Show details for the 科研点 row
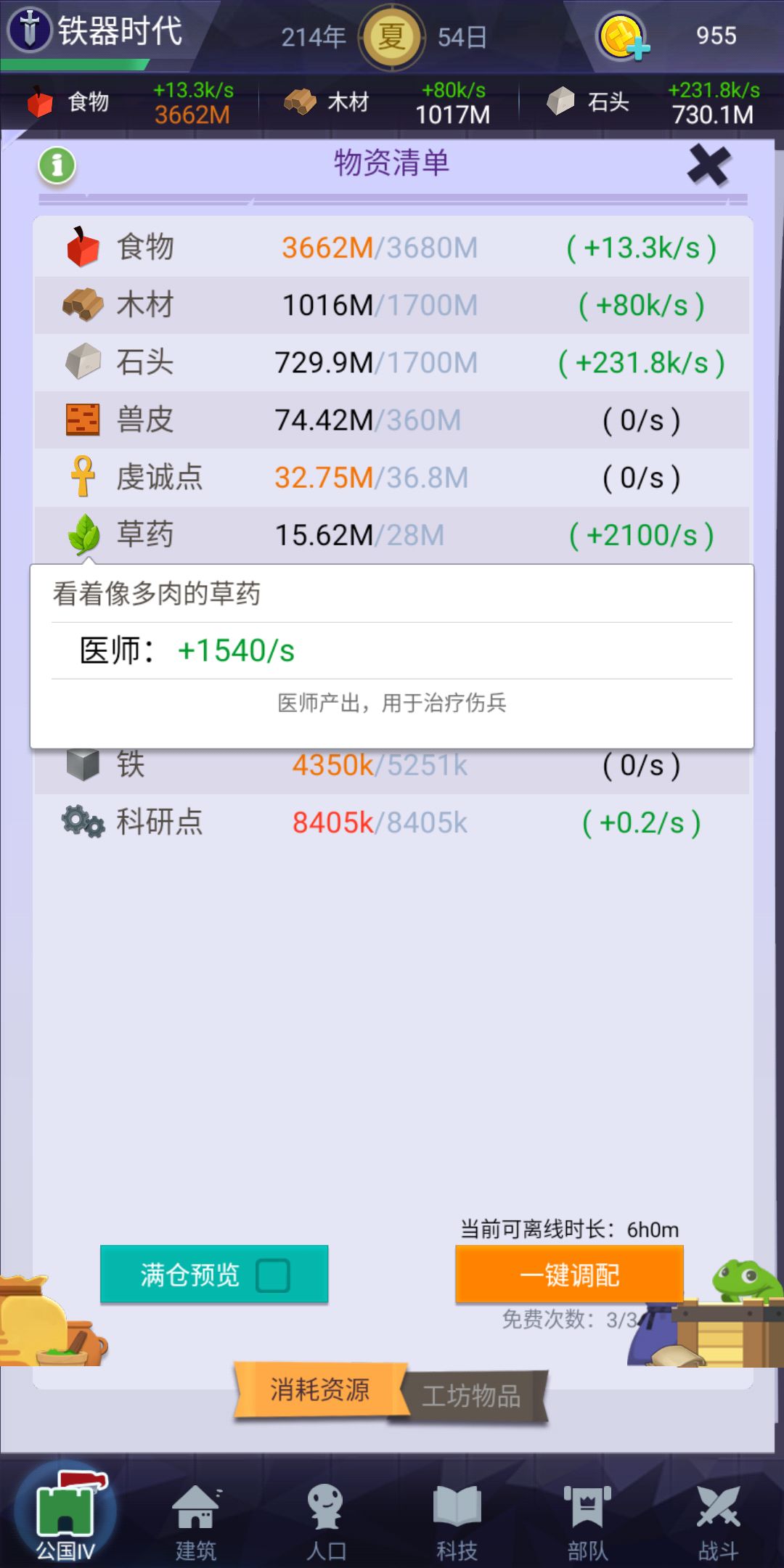 tap(392, 822)
